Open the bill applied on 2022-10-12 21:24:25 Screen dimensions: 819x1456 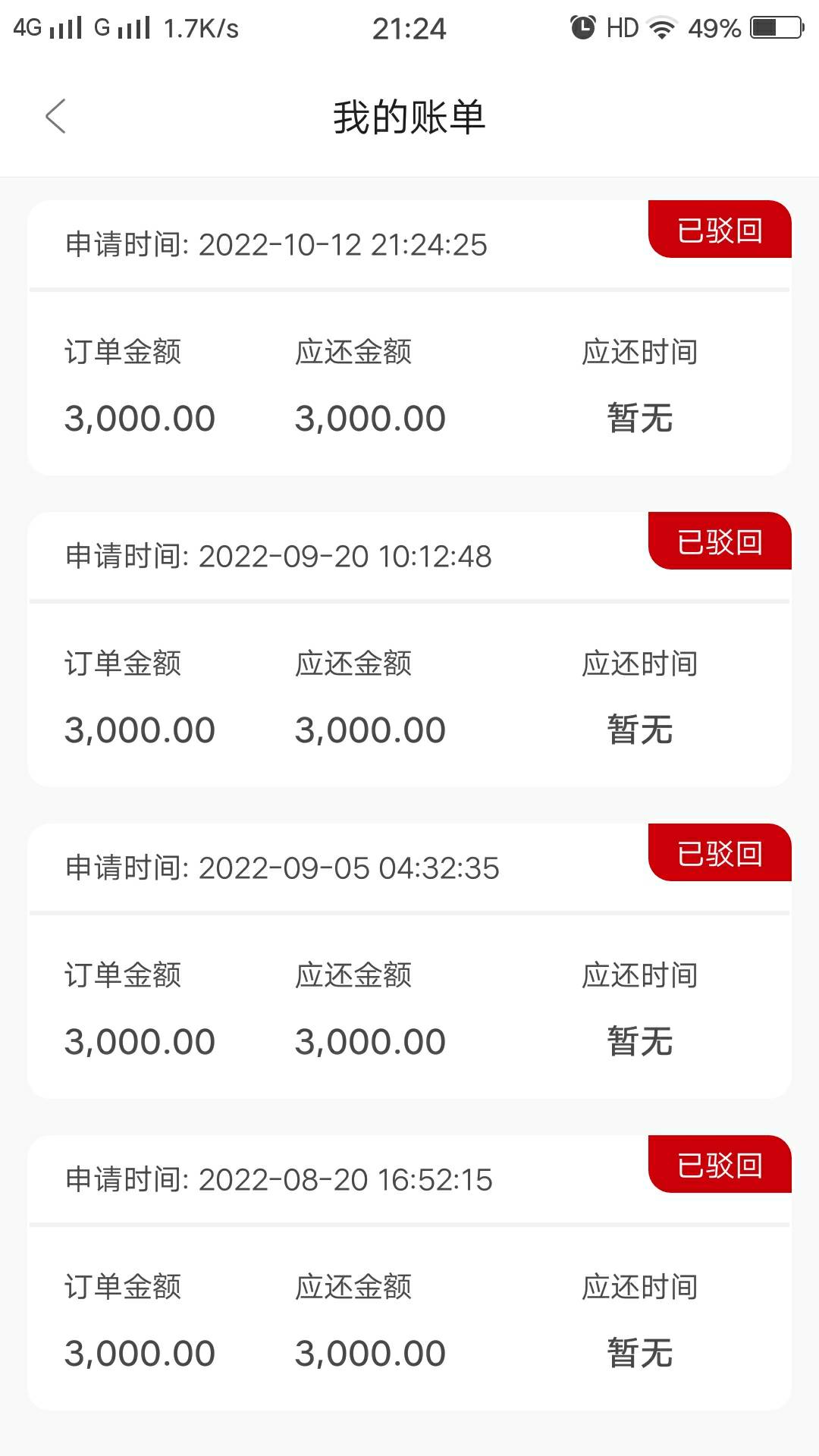(x=409, y=338)
